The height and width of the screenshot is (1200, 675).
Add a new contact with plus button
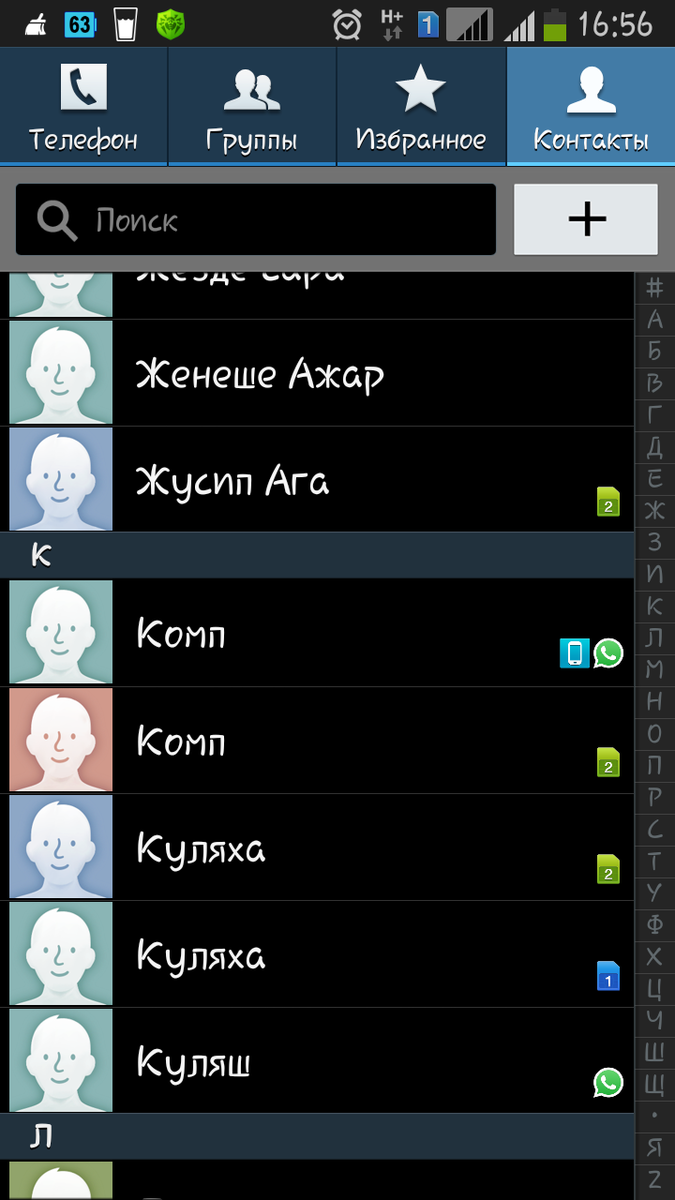click(x=586, y=220)
